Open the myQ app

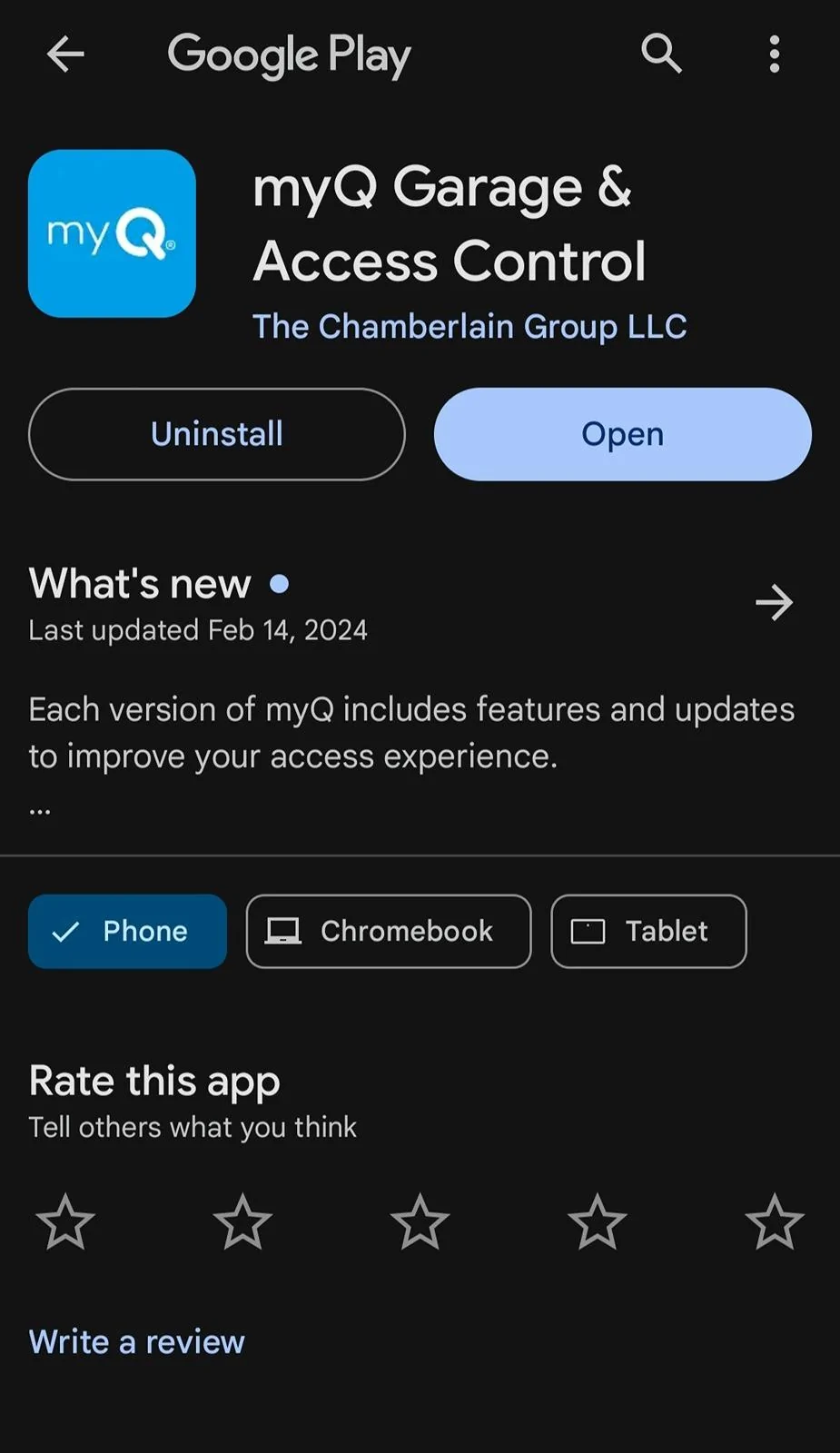coord(623,434)
